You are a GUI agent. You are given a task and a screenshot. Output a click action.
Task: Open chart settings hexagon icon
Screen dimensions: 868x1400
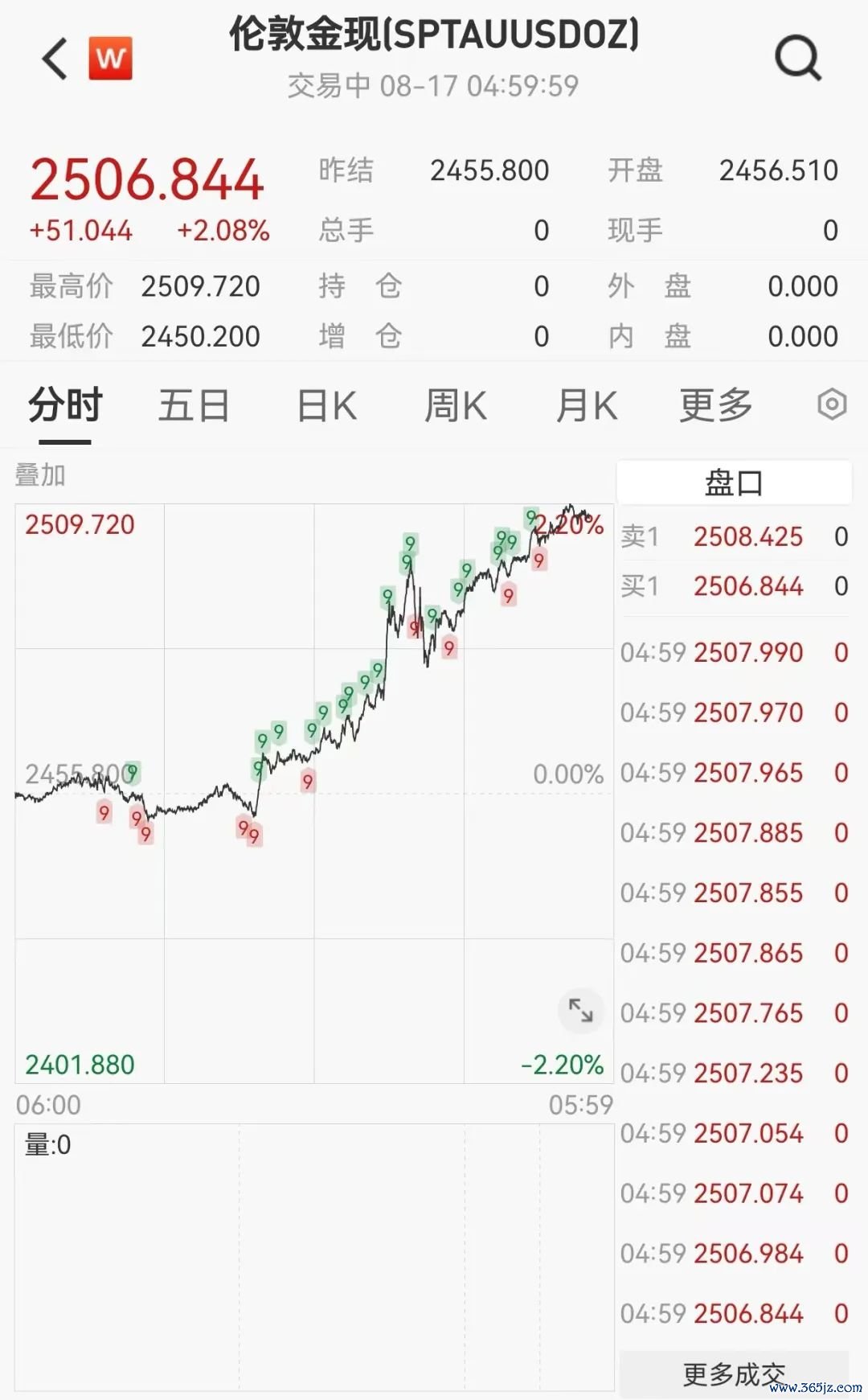click(x=832, y=404)
